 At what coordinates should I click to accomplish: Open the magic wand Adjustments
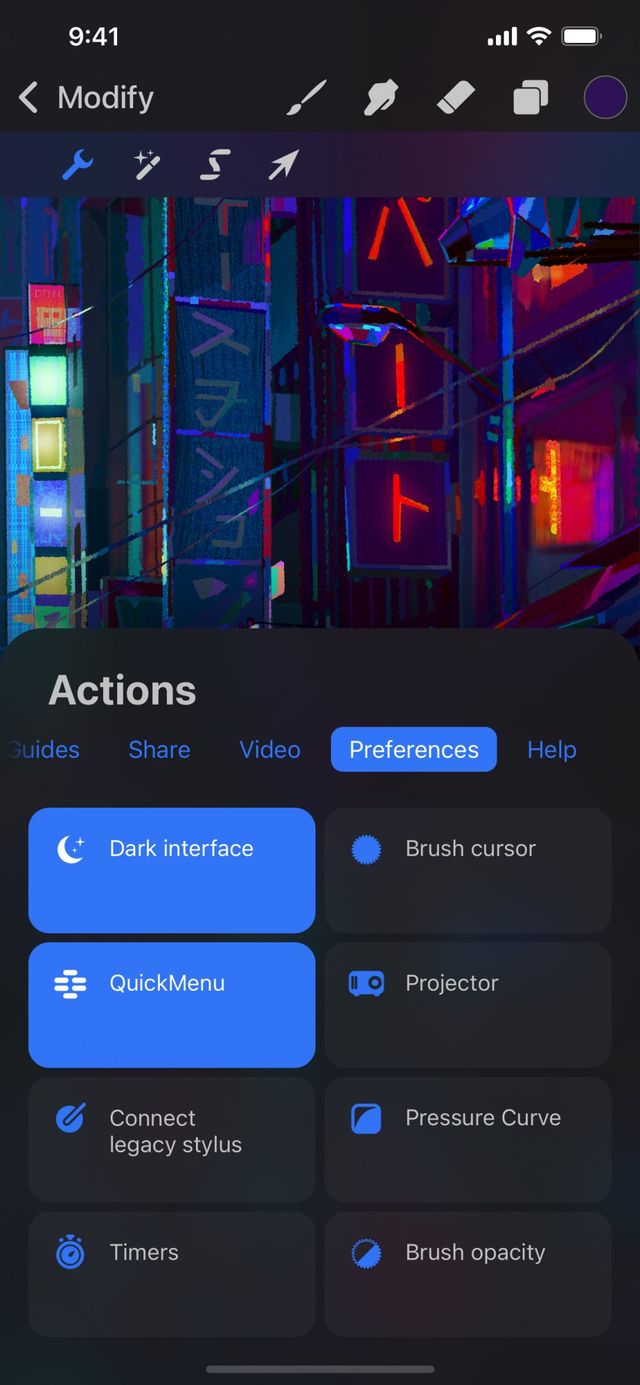click(147, 165)
